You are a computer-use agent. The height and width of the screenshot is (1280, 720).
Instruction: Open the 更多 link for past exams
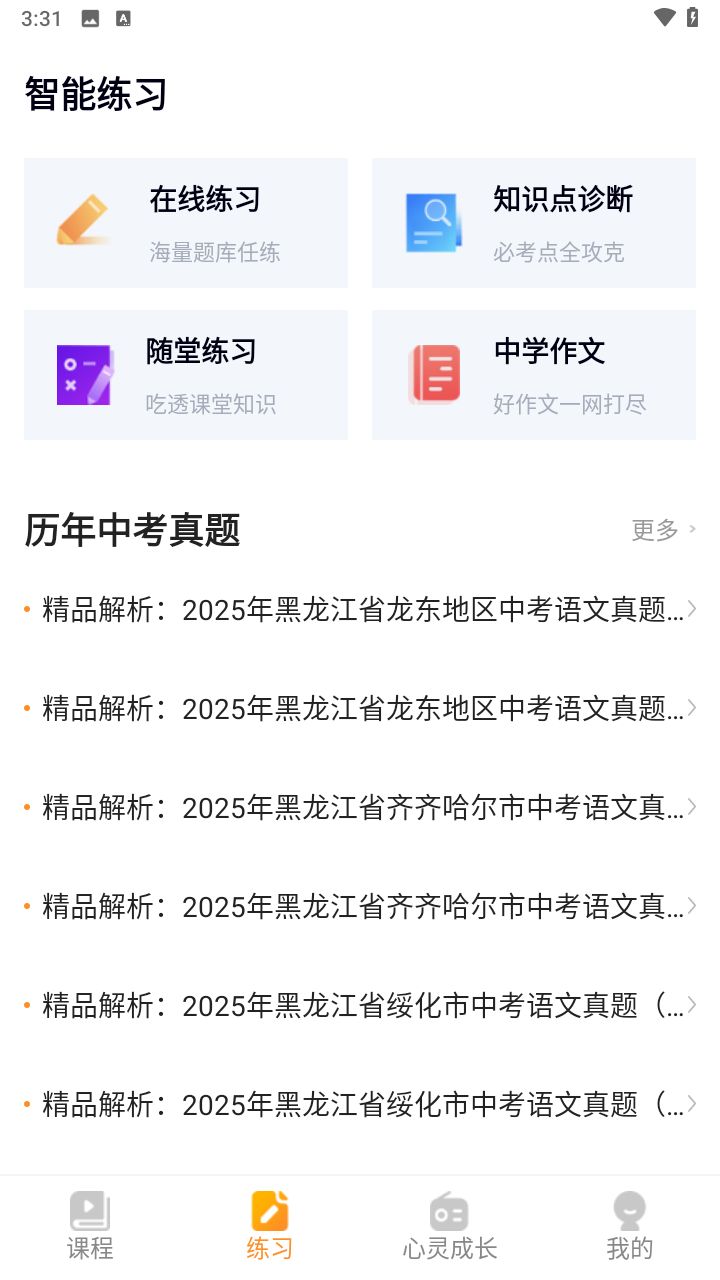click(x=655, y=530)
